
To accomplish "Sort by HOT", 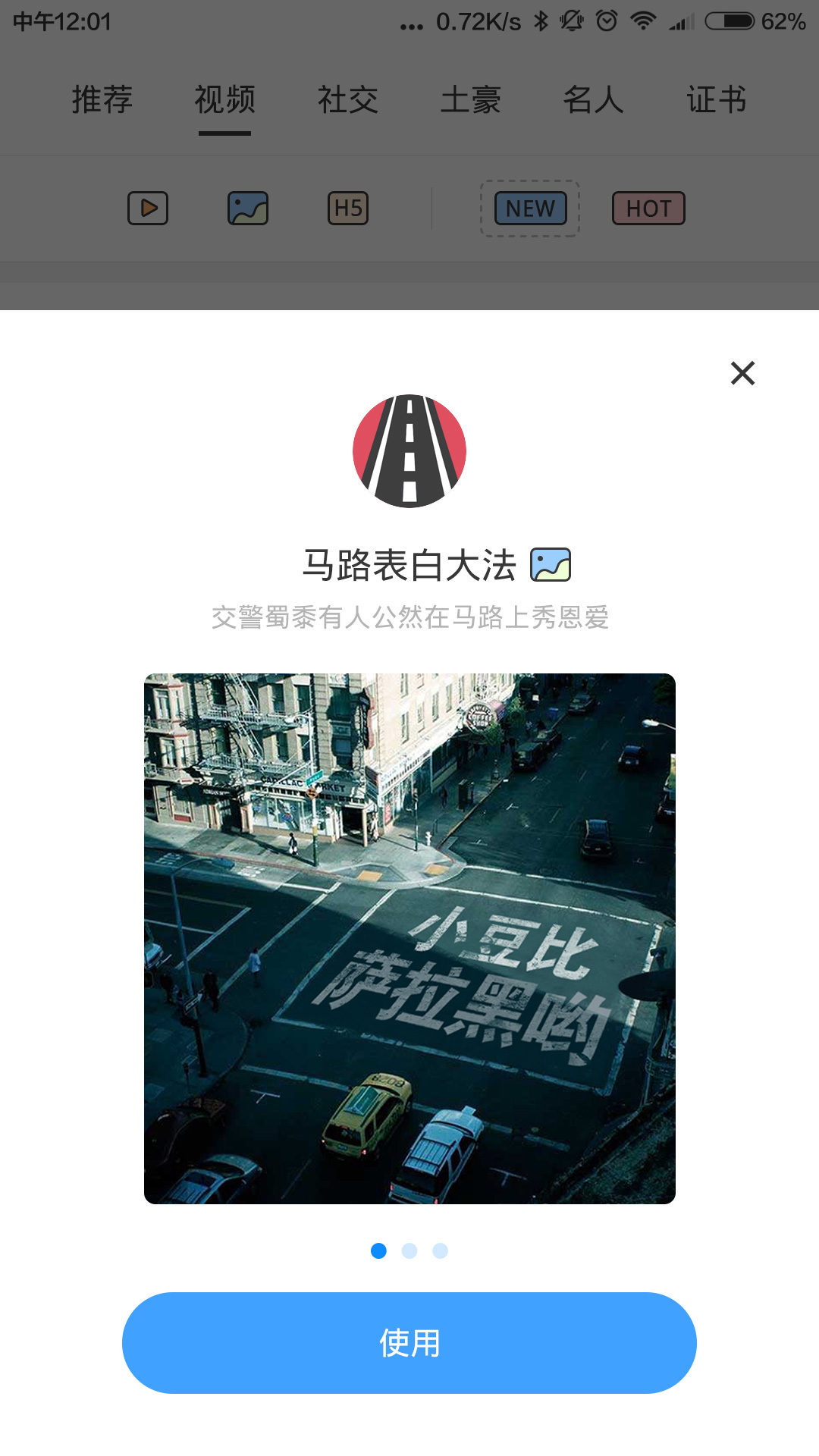I will pyautogui.click(x=648, y=209).
